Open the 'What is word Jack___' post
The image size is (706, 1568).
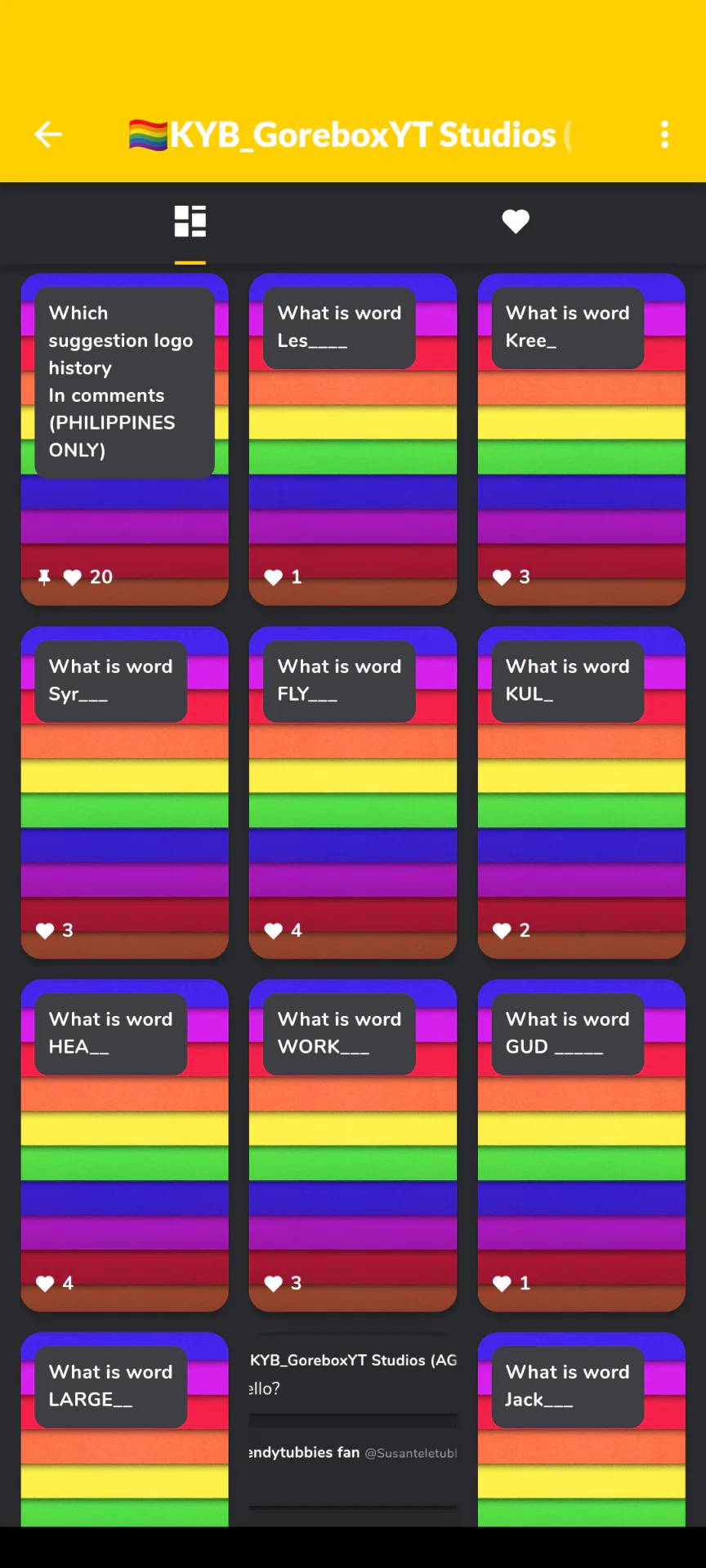pyautogui.click(x=581, y=1429)
